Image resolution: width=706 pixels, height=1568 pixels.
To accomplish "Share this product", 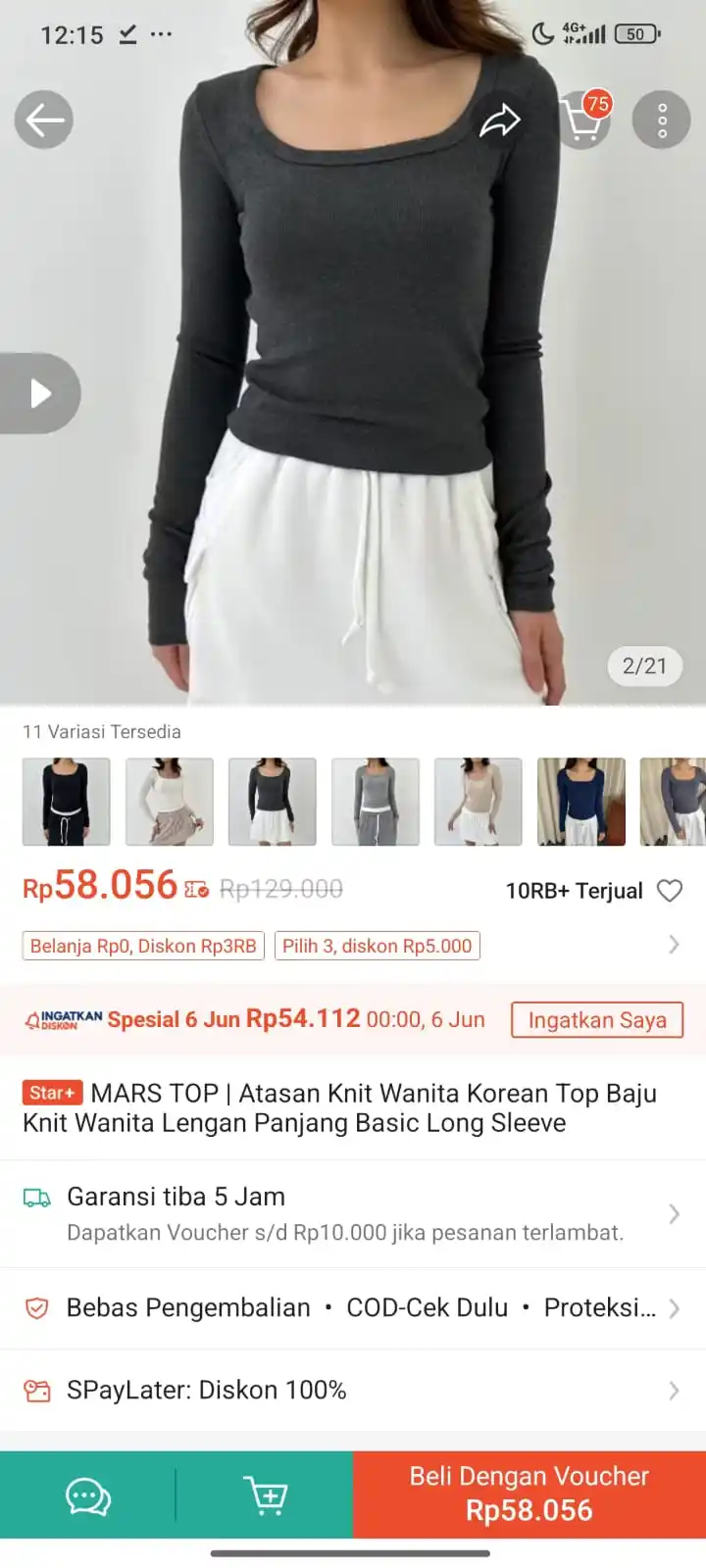I will tap(499, 122).
